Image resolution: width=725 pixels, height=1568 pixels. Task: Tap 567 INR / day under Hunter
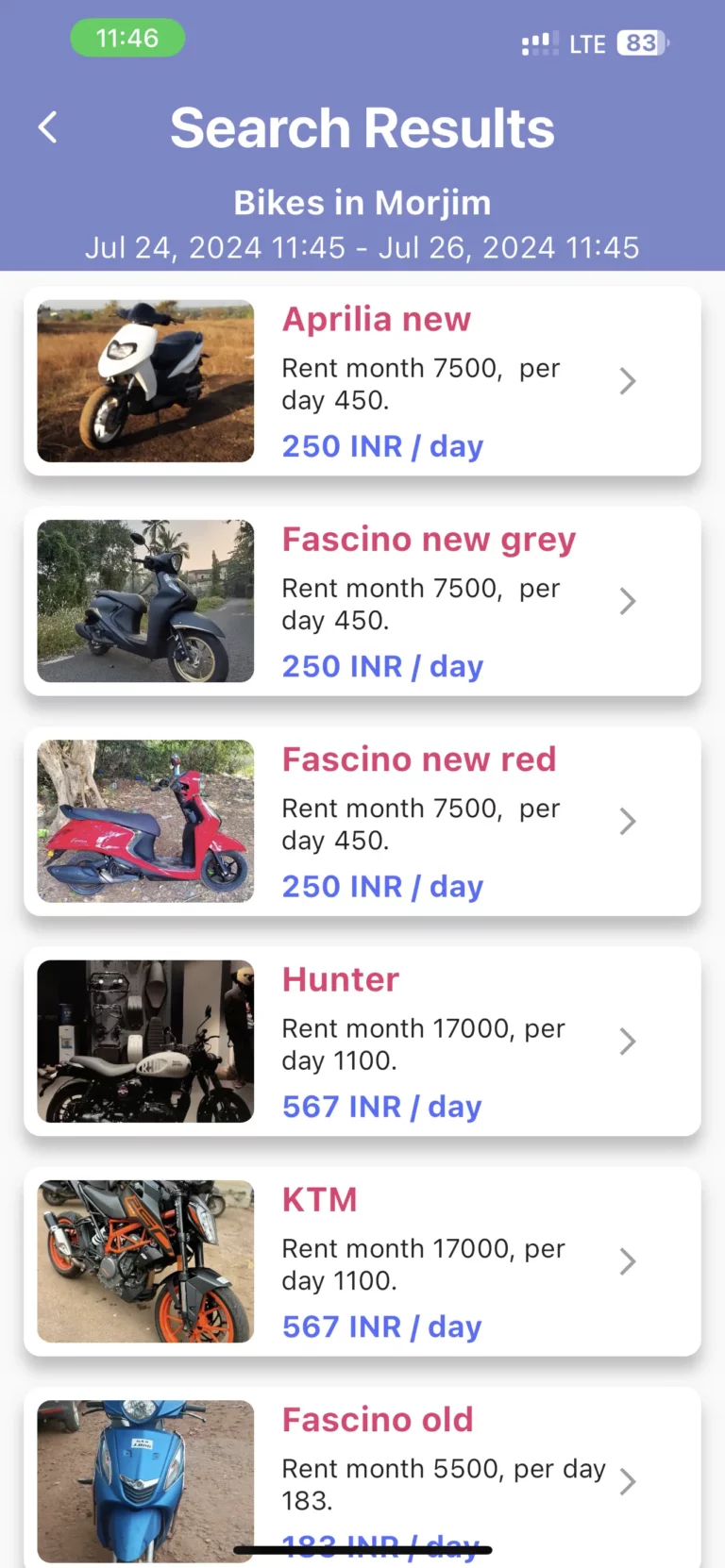click(x=380, y=1106)
